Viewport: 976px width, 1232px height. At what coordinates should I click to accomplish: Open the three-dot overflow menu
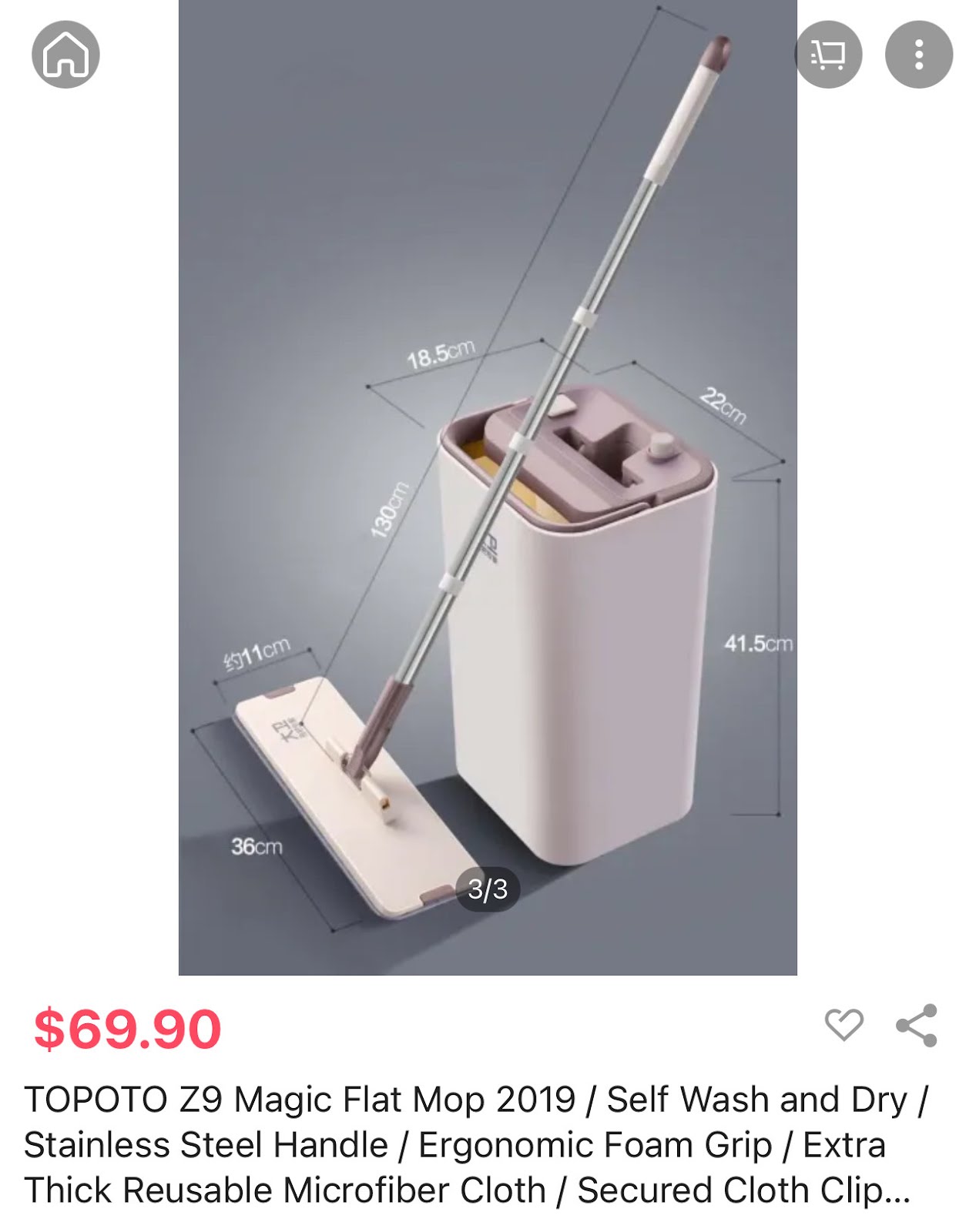click(919, 55)
